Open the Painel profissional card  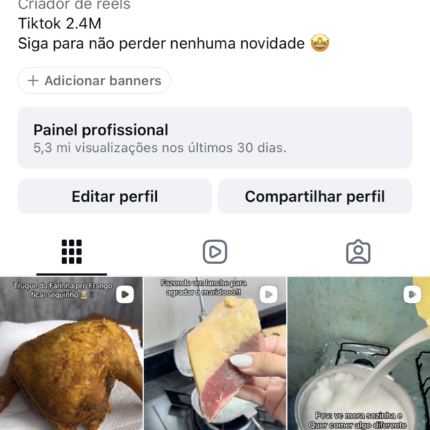(x=215, y=138)
